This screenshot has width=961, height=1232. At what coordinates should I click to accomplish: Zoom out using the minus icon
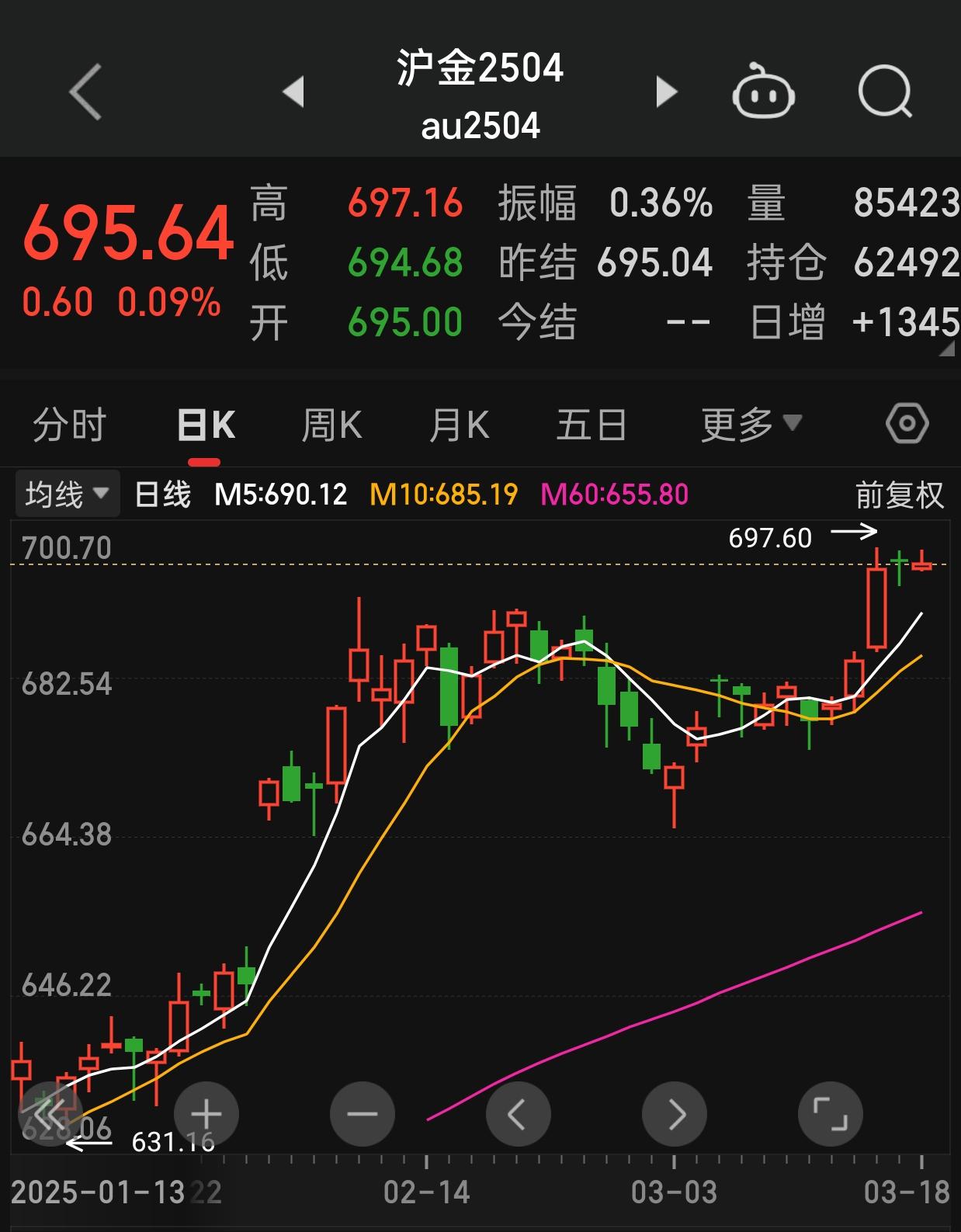362,1113
